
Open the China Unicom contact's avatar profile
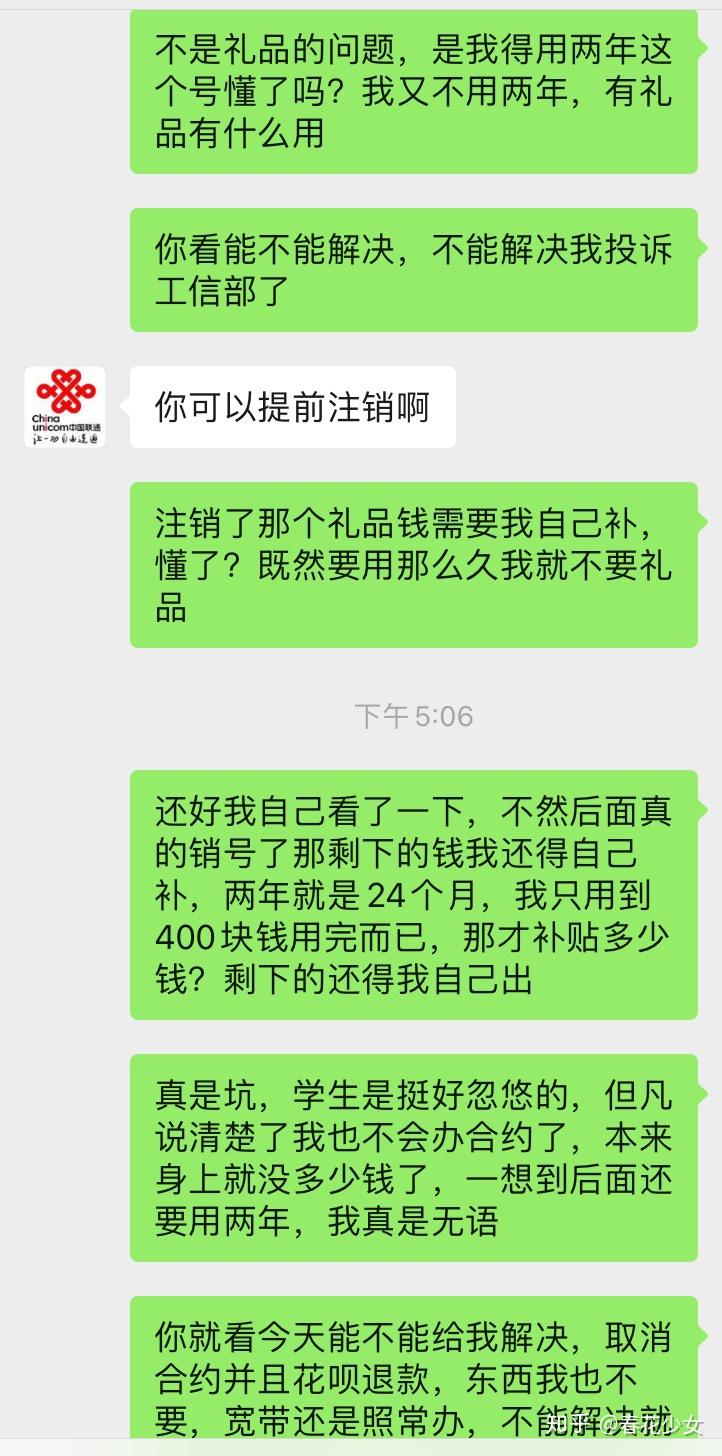(65, 406)
